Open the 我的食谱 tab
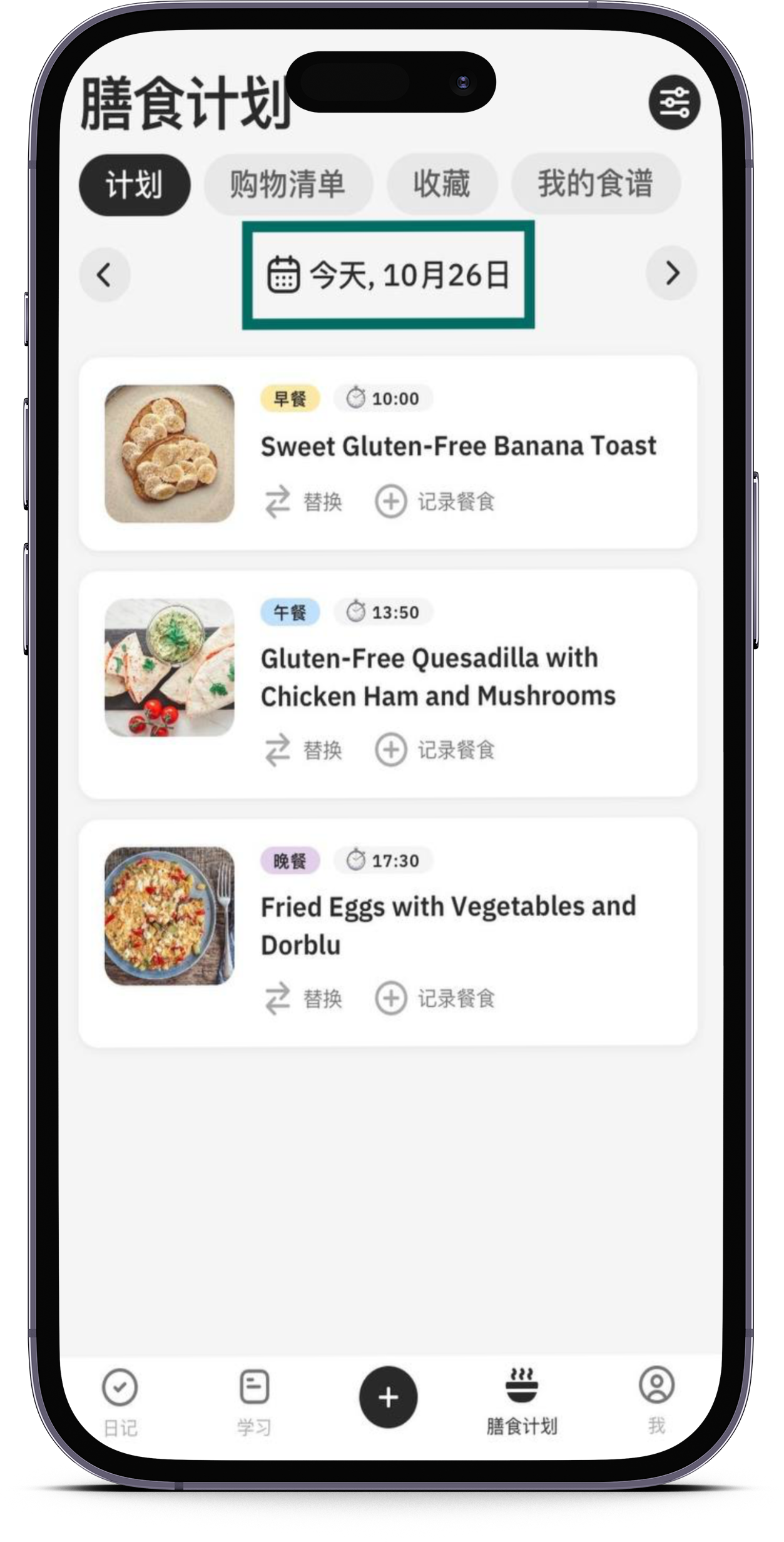 coord(595,184)
